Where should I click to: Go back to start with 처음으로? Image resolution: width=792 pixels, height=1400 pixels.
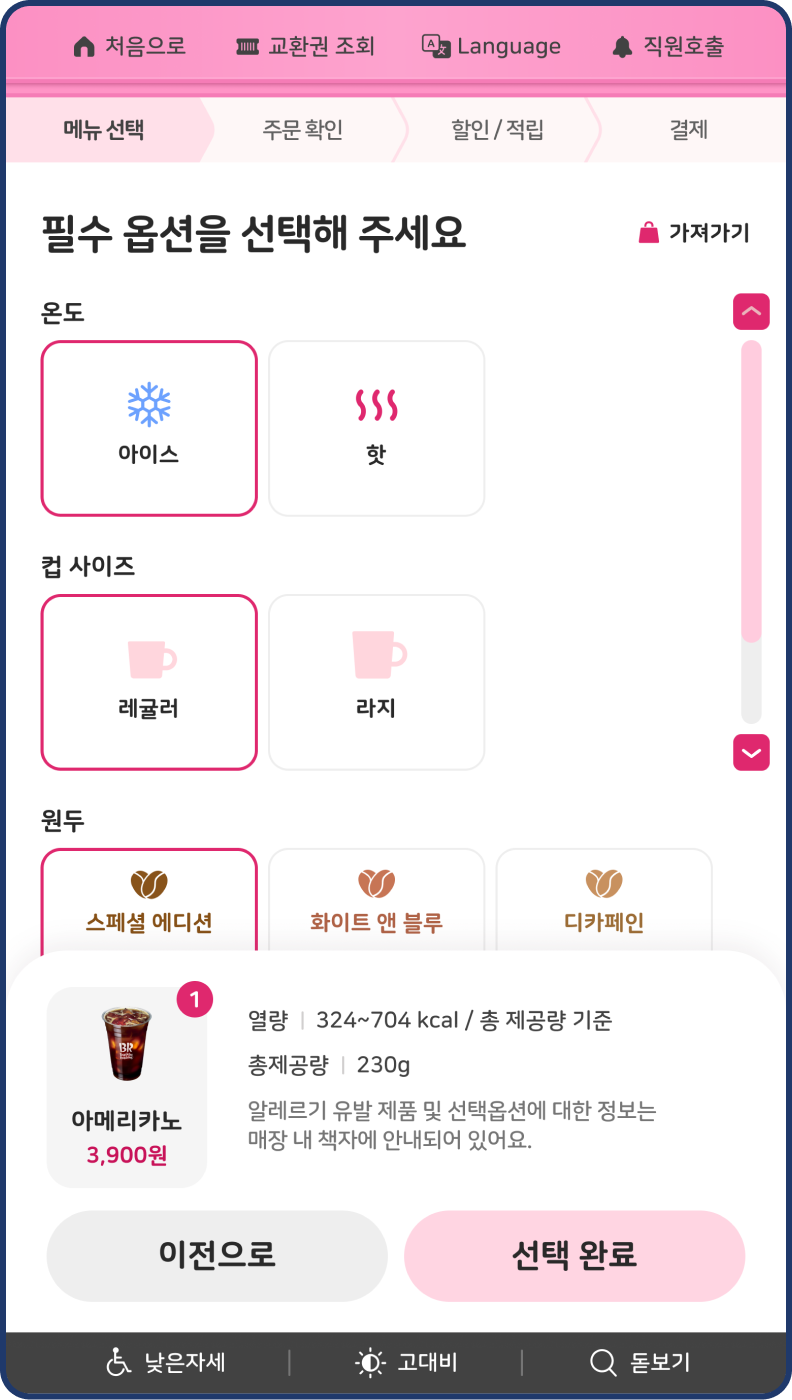coord(130,47)
